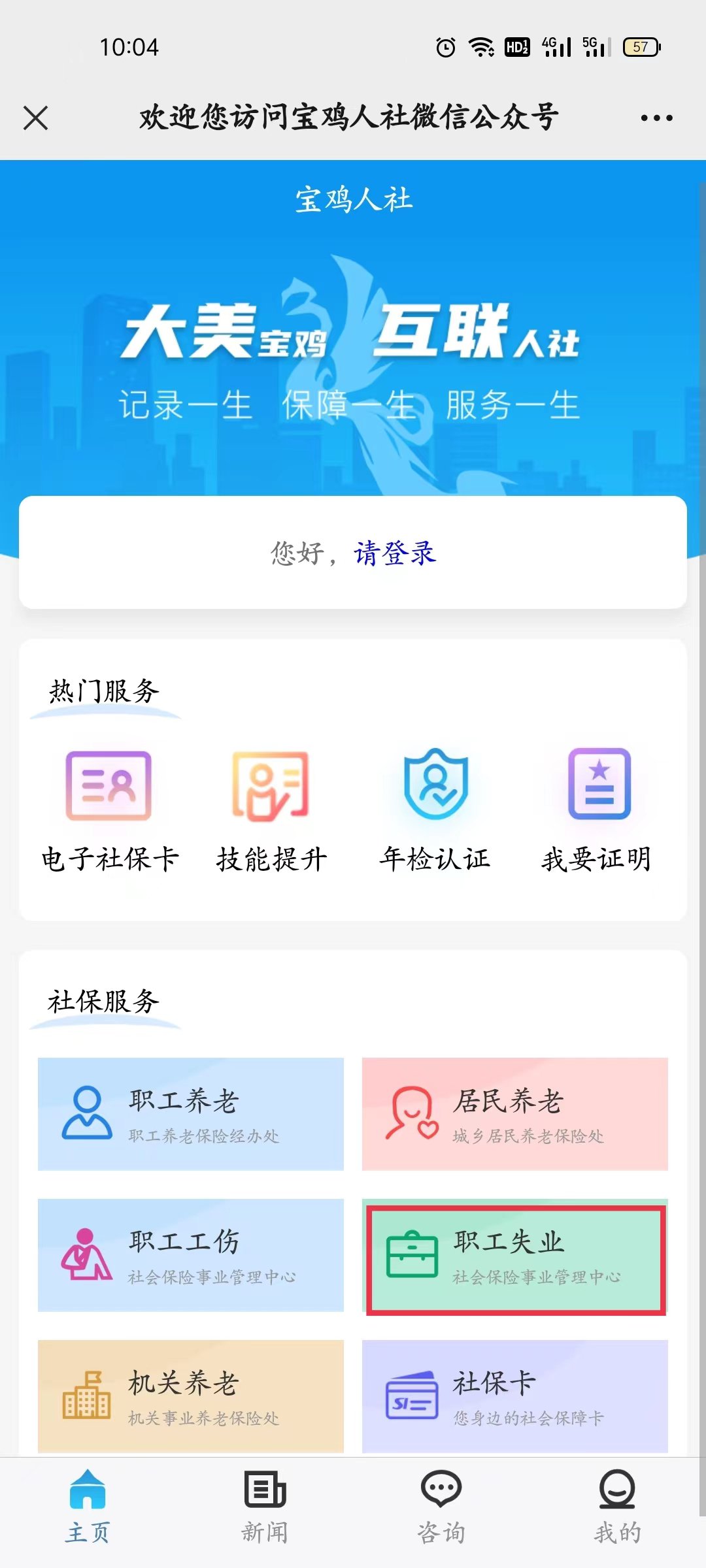Screen dimensions: 706x1568
Task: Open the 职工养老 card
Action: click(191, 1114)
